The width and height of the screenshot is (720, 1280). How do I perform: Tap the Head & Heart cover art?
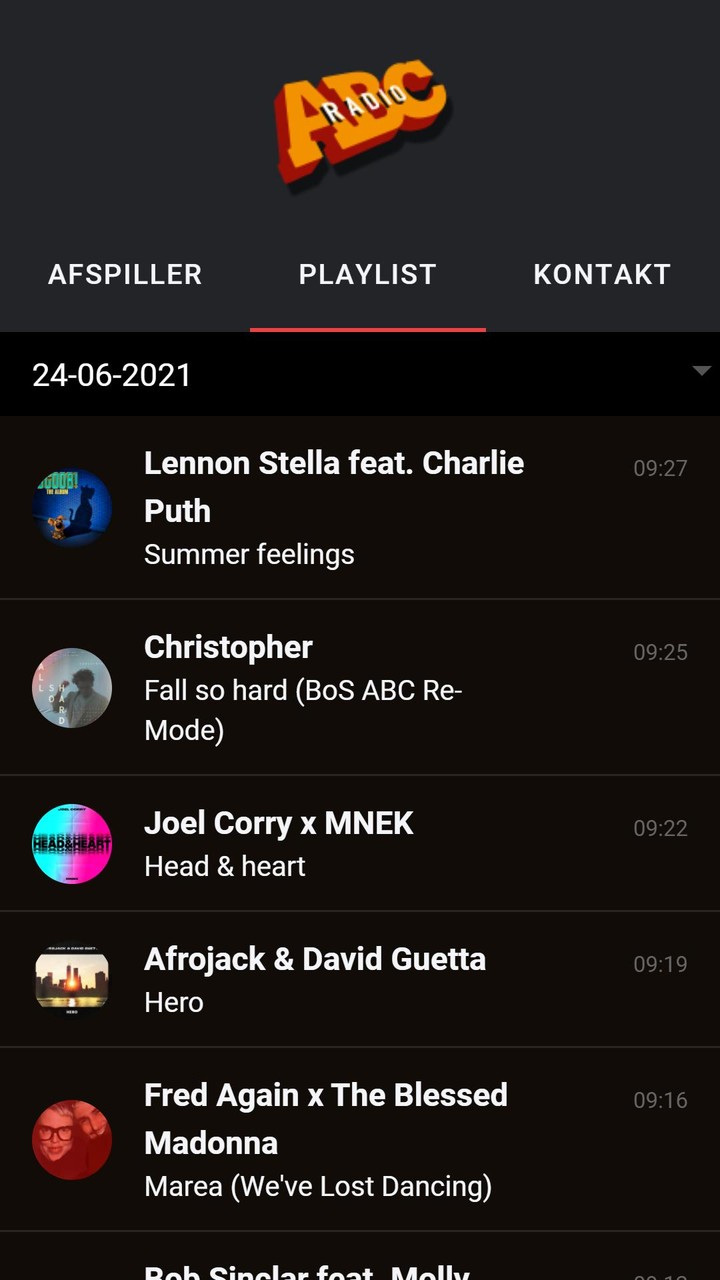click(71, 844)
